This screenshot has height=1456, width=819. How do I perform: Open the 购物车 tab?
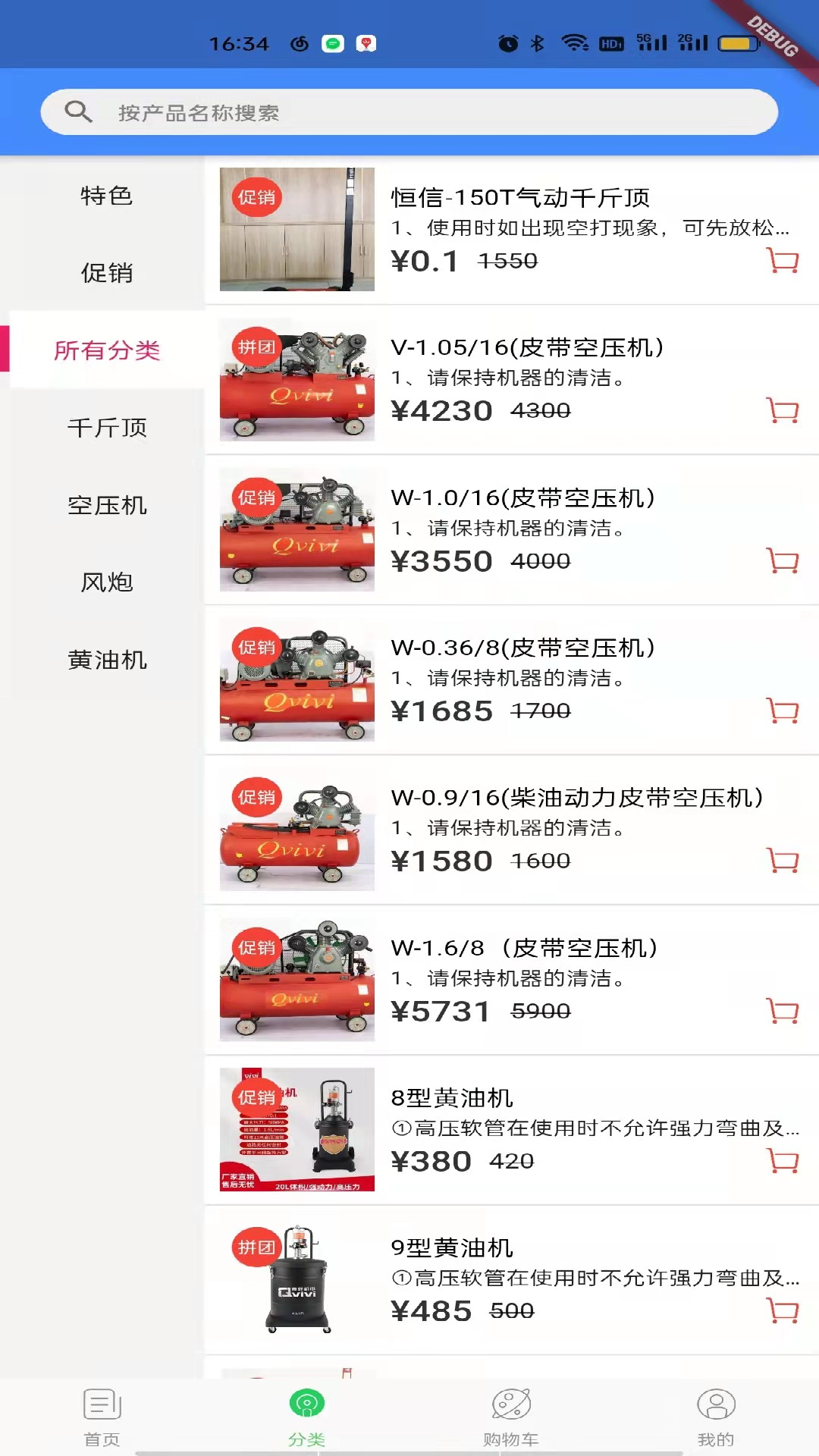pos(512,1417)
